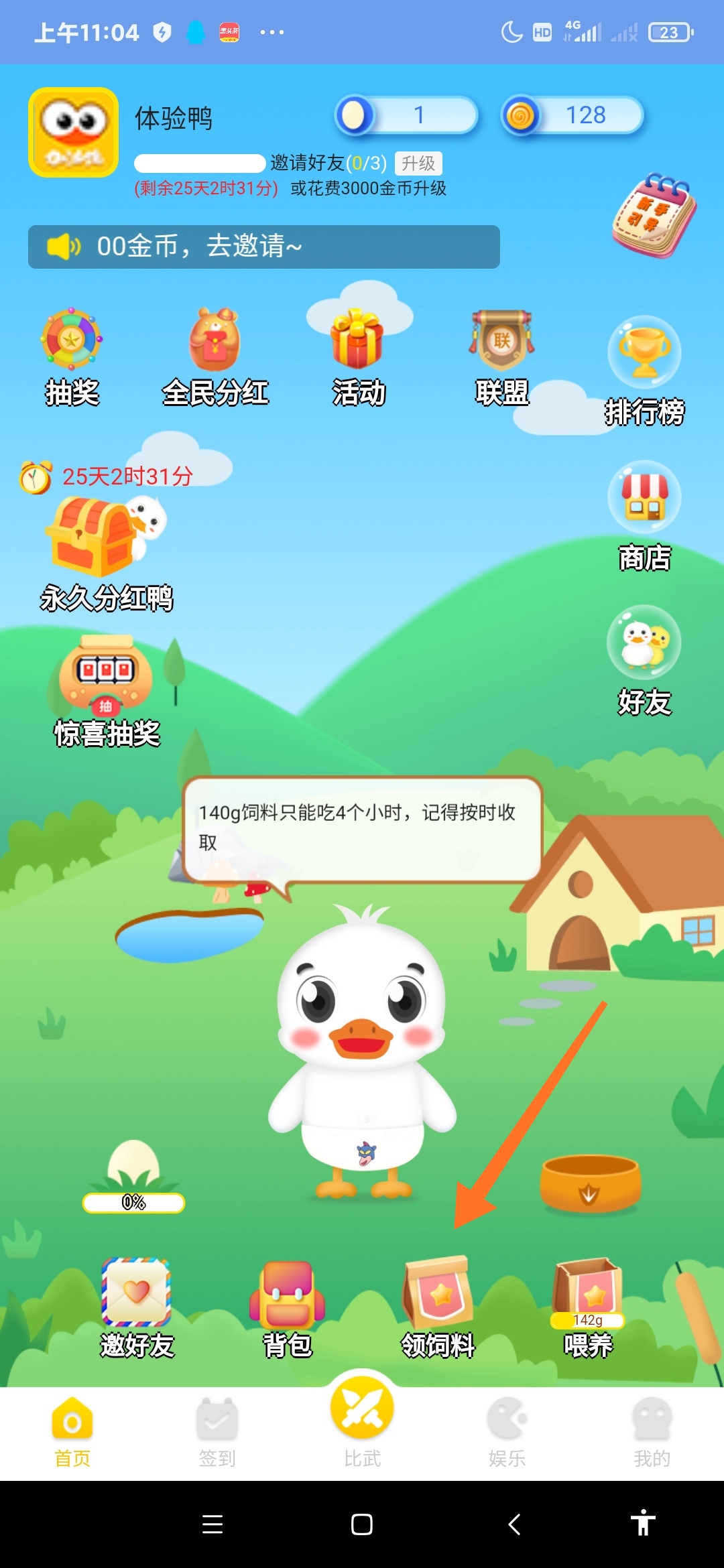Tap 邀好友 to invite friends
This screenshot has width=724, height=1568.
coord(137,1307)
